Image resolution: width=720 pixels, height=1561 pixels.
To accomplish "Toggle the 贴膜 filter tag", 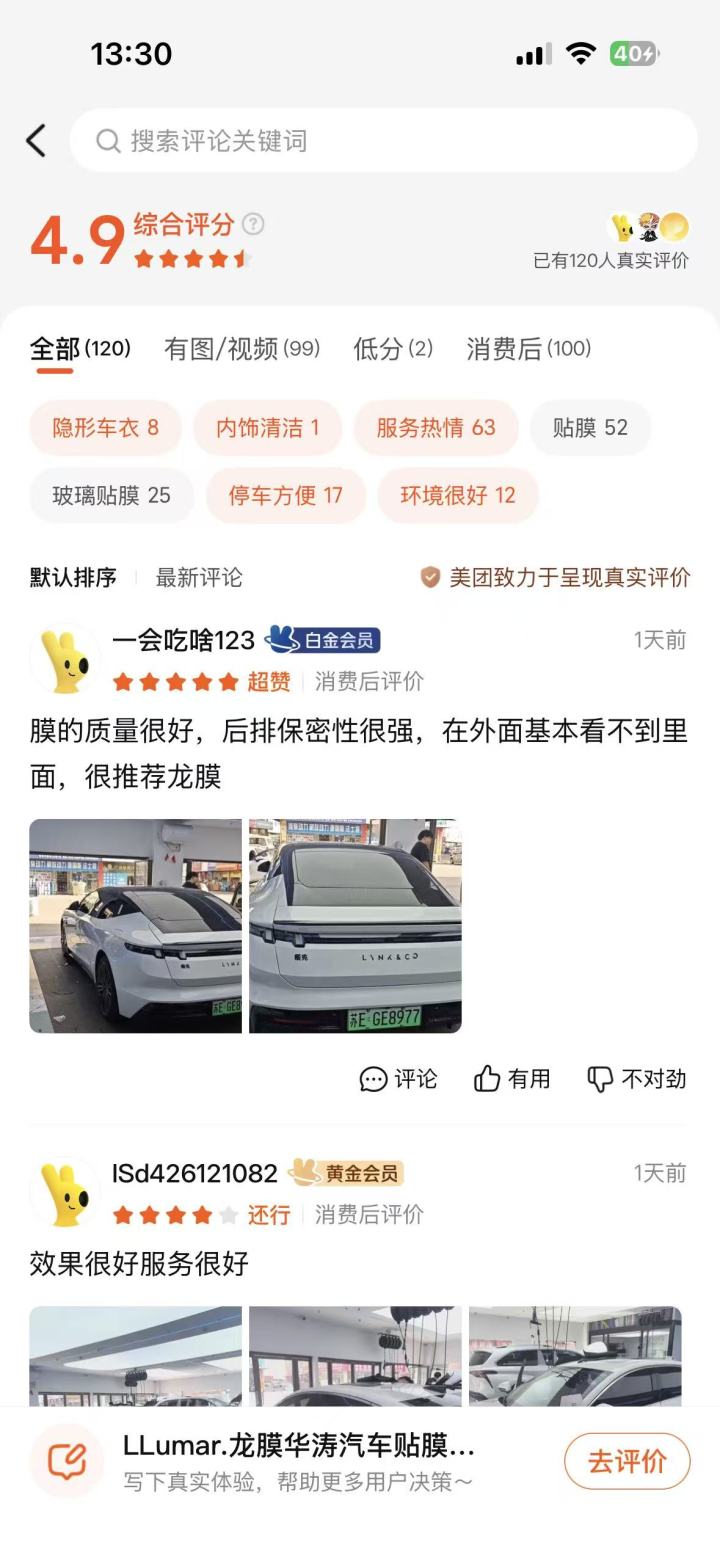I will point(590,428).
